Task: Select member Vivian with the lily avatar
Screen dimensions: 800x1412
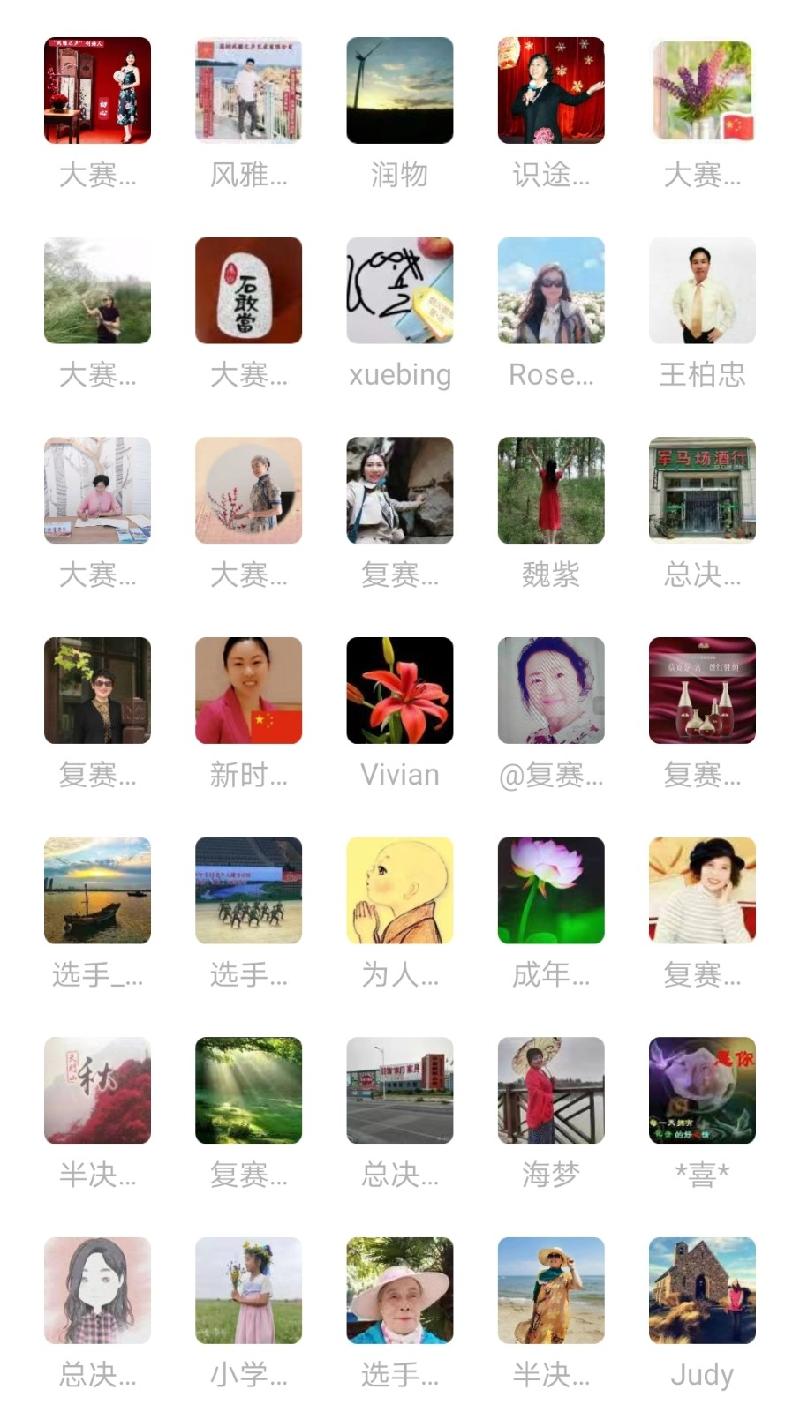Action: point(399,691)
